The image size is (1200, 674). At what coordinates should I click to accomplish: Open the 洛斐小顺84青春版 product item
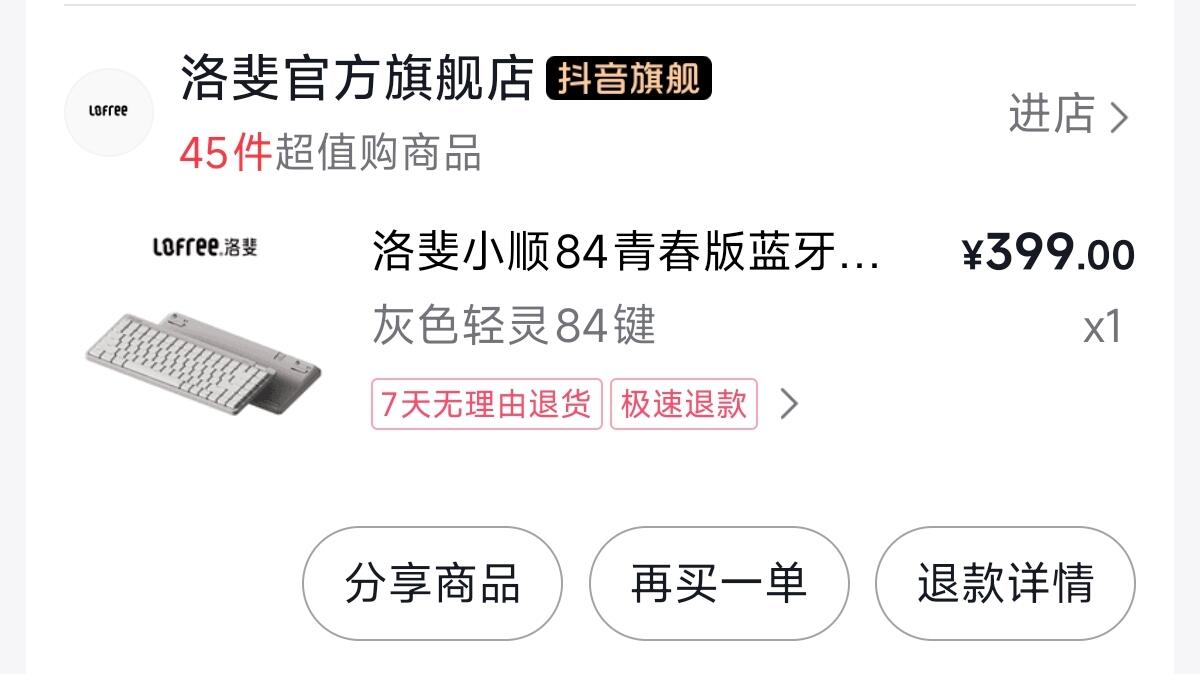[x=625, y=252]
